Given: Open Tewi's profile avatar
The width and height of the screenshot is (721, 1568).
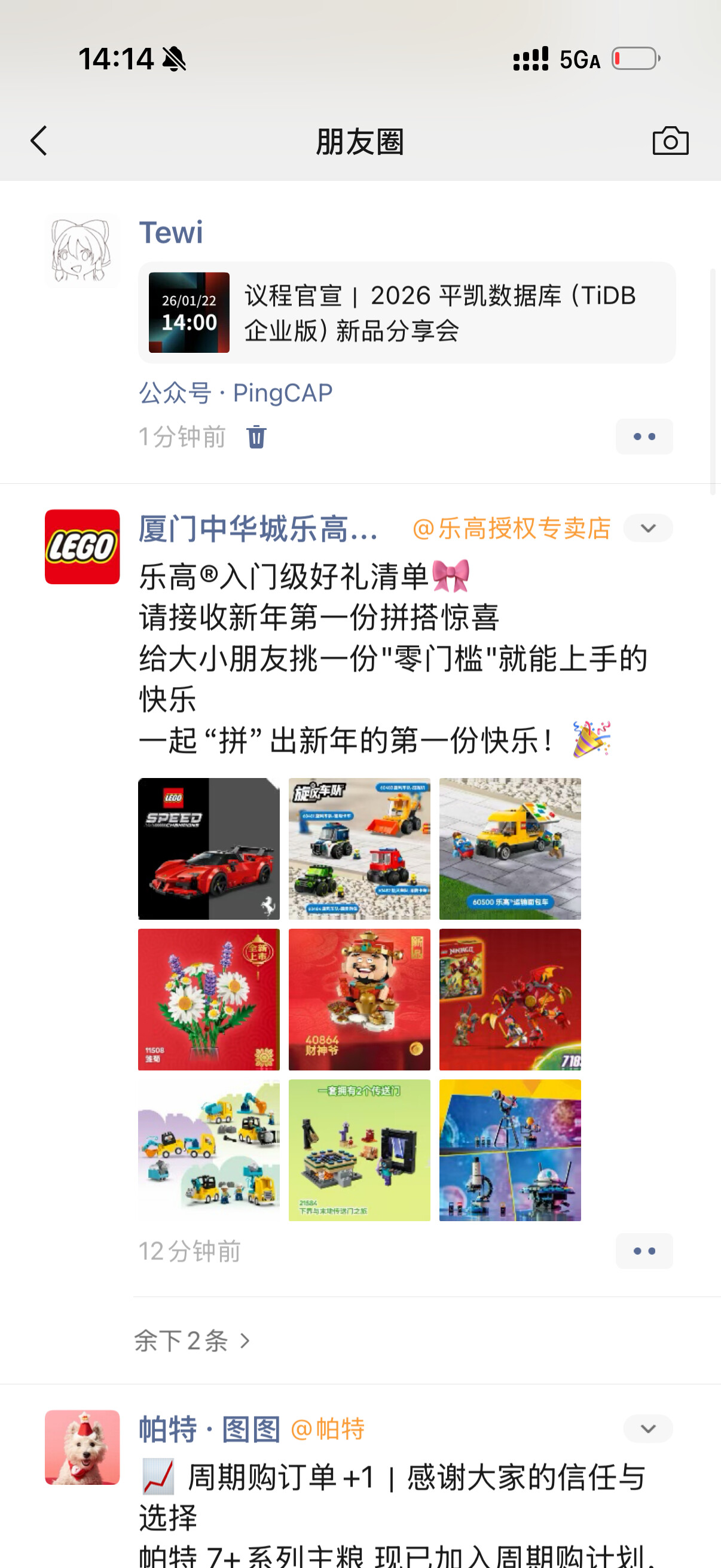Looking at the screenshot, I should point(82,251).
